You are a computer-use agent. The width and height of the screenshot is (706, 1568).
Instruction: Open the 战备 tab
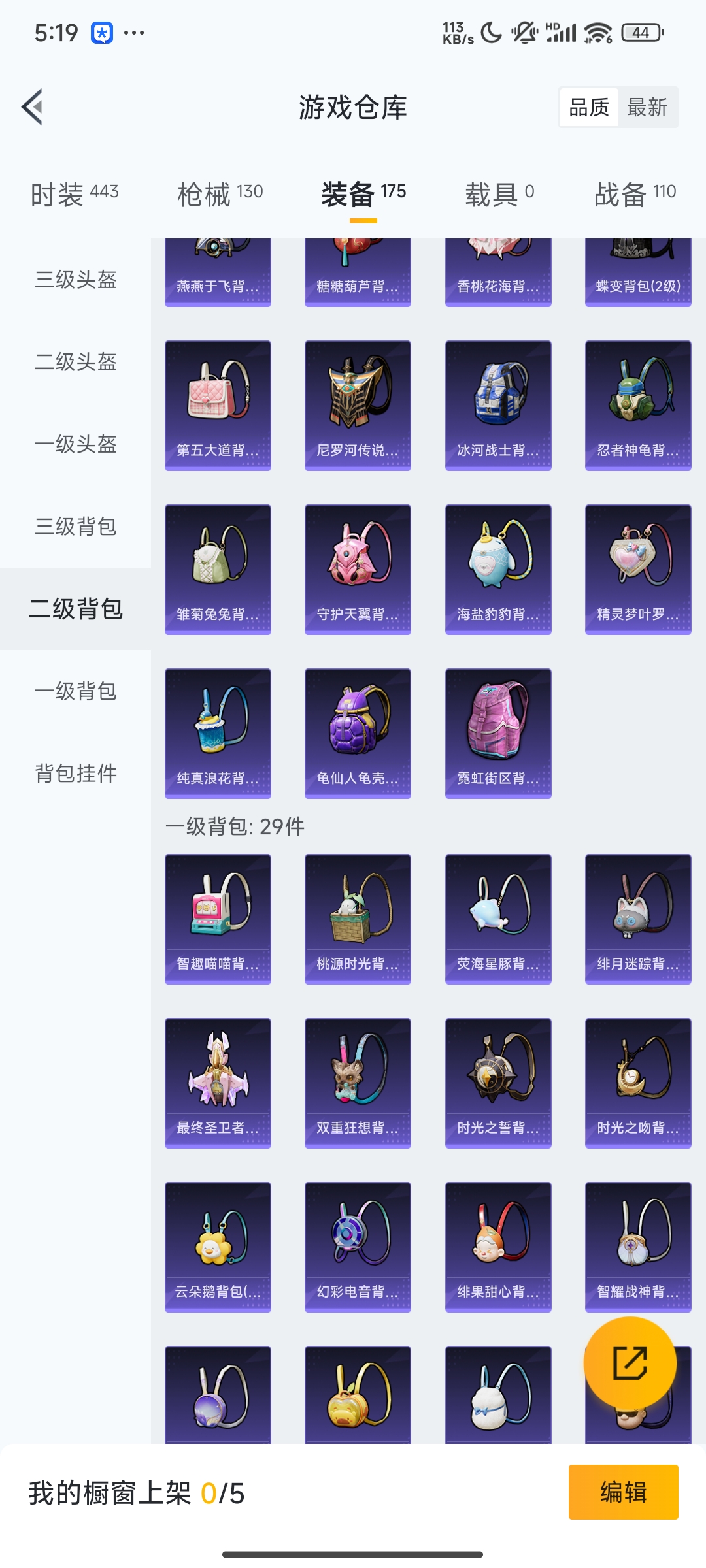[635, 194]
